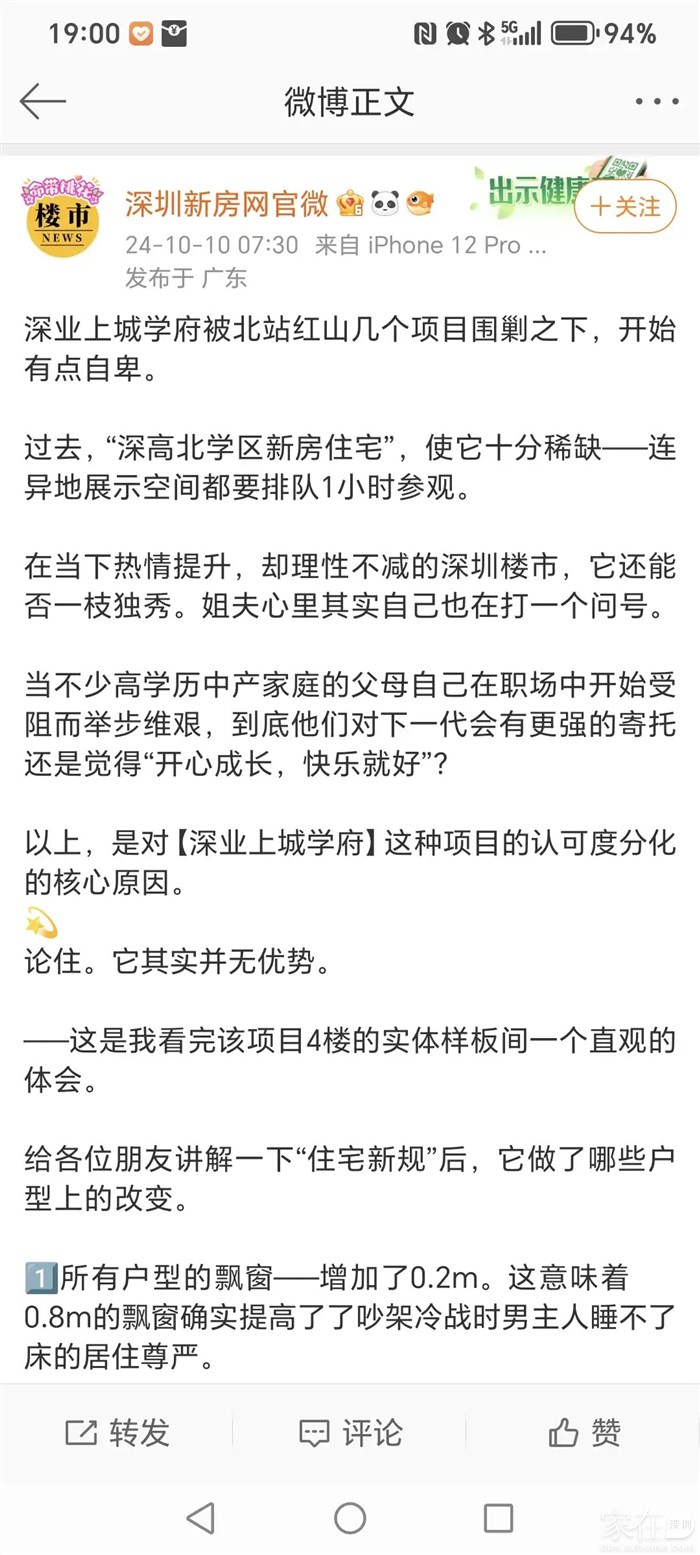Open the three-dot overflow menu
700x1555 pixels.
tap(657, 101)
